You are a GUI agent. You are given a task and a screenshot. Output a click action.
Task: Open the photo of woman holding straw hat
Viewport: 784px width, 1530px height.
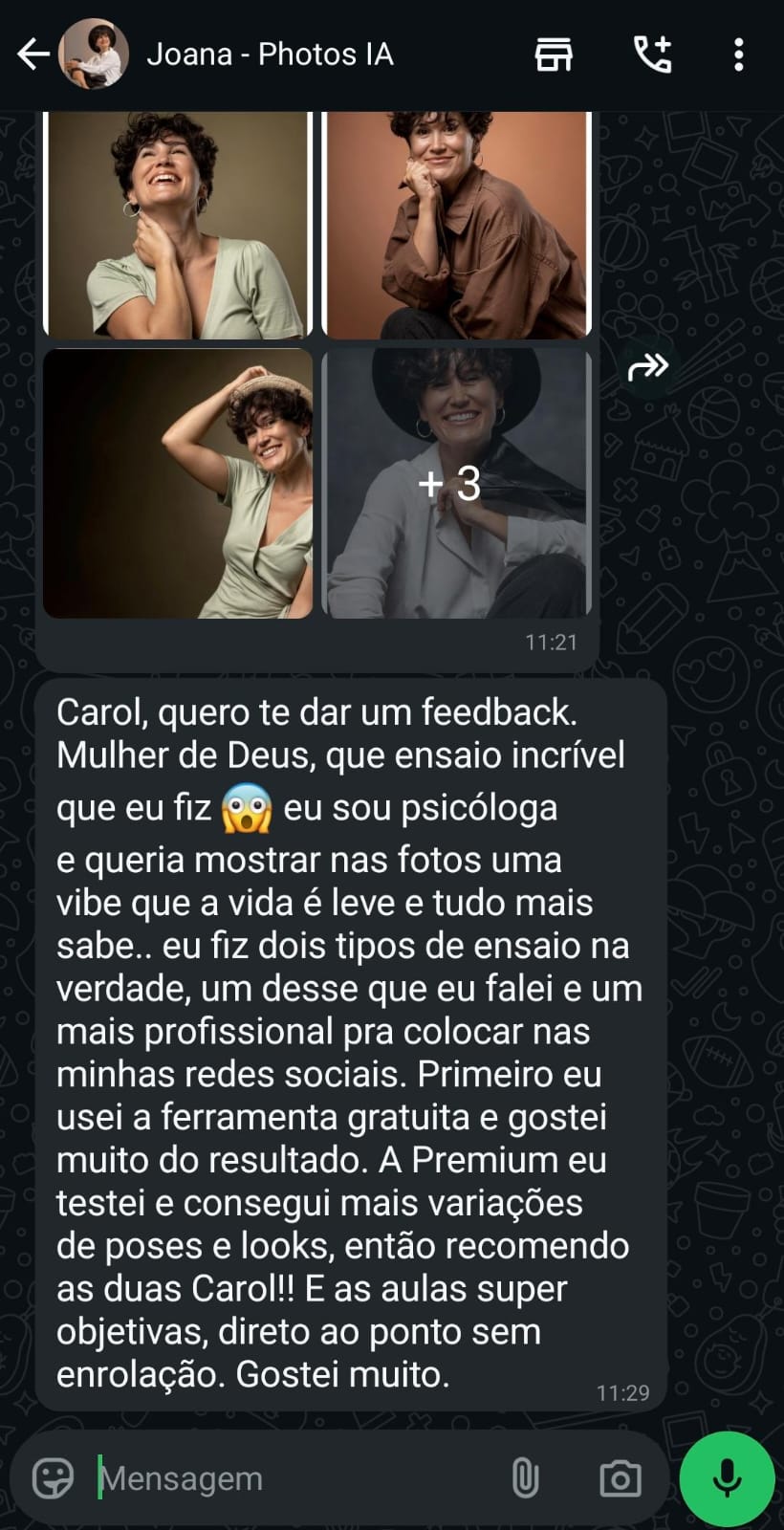coord(178,483)
